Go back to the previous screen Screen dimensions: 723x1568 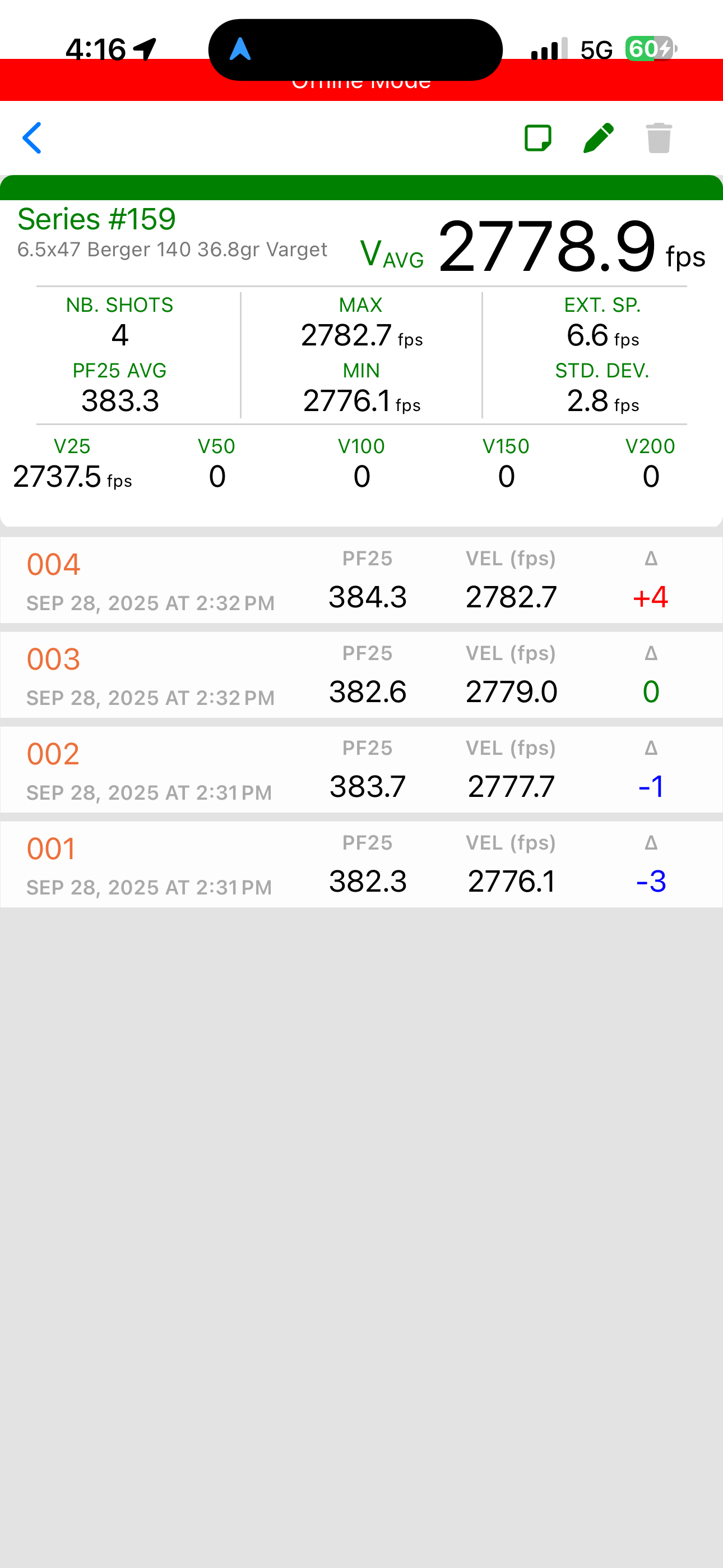(33, 138)
